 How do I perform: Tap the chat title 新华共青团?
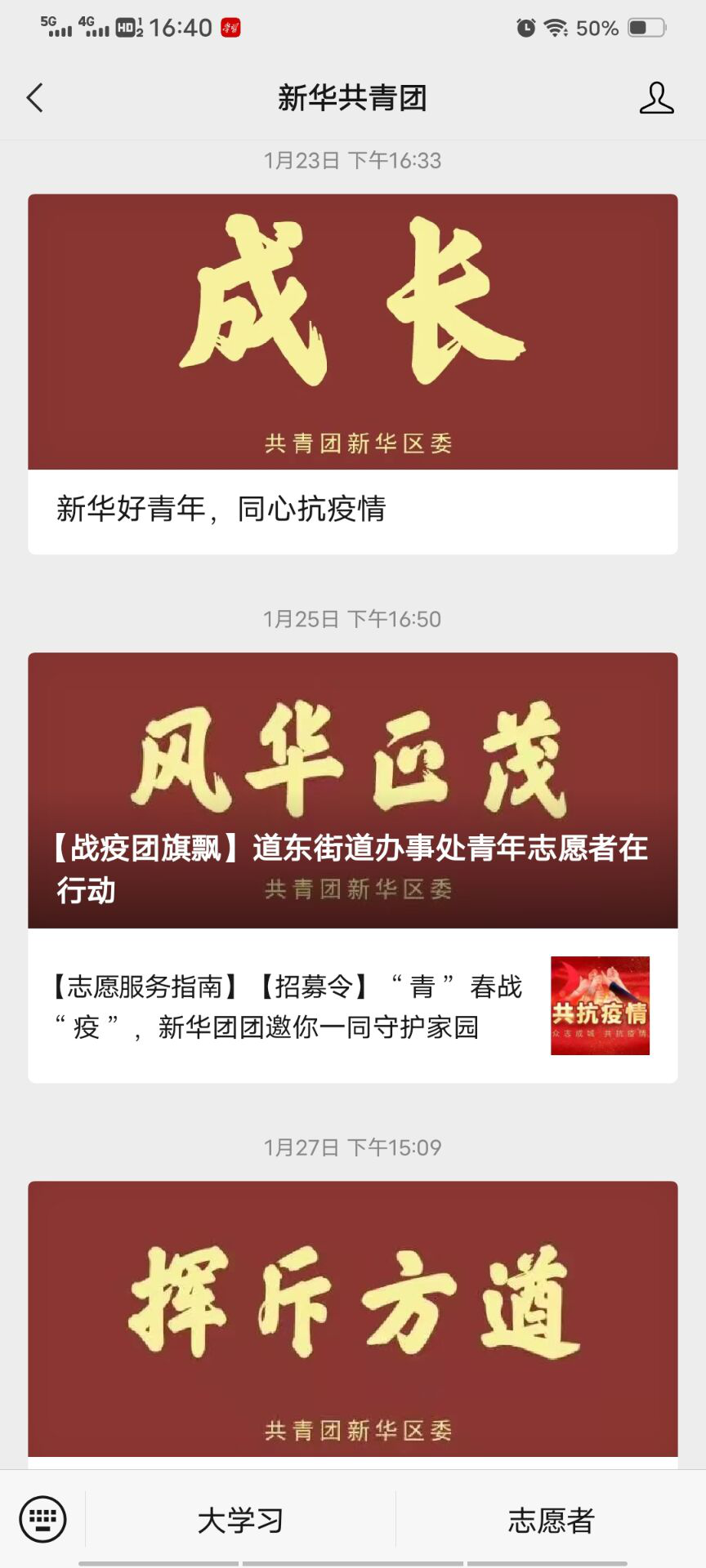tap(353, 97)
